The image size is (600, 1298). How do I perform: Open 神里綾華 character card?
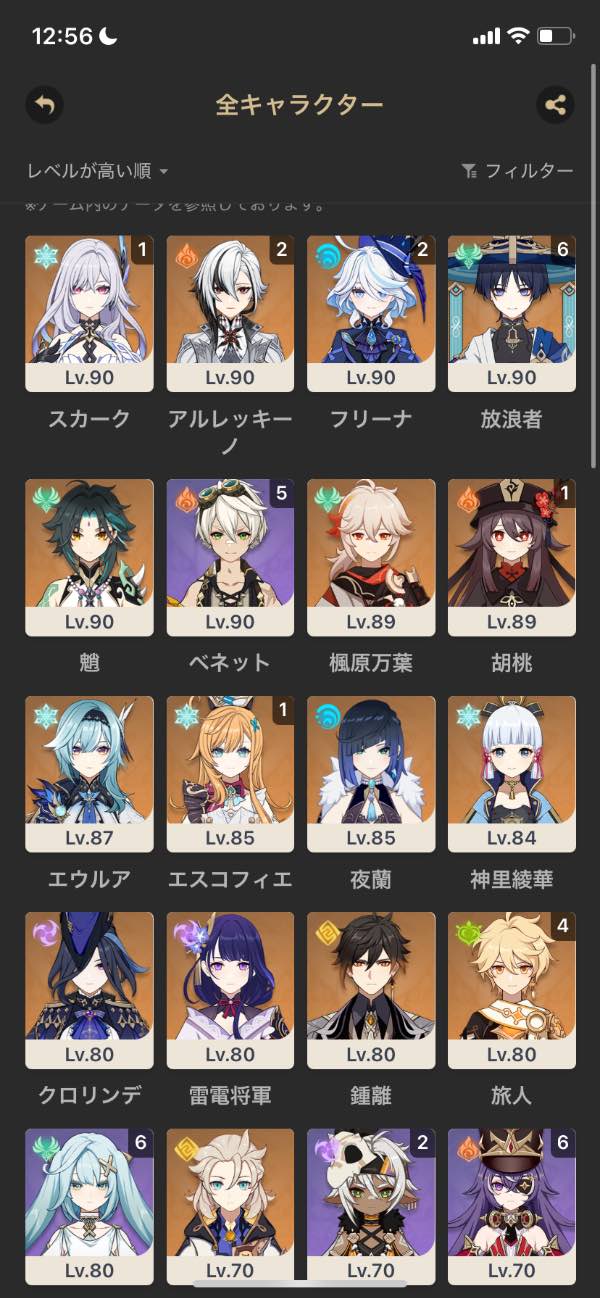[512, 774]
